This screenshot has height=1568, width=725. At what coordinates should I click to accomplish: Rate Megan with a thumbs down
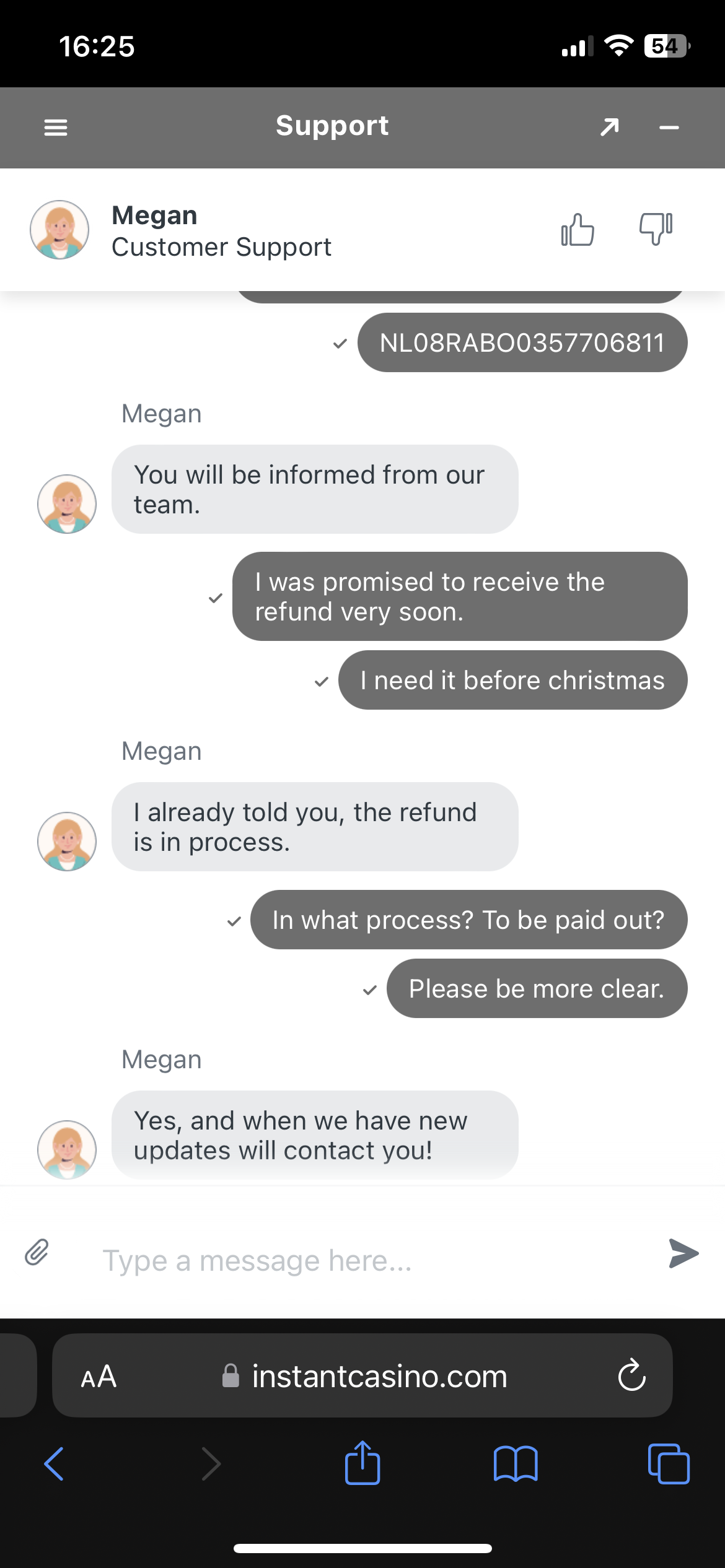click(x=656, y=230)
